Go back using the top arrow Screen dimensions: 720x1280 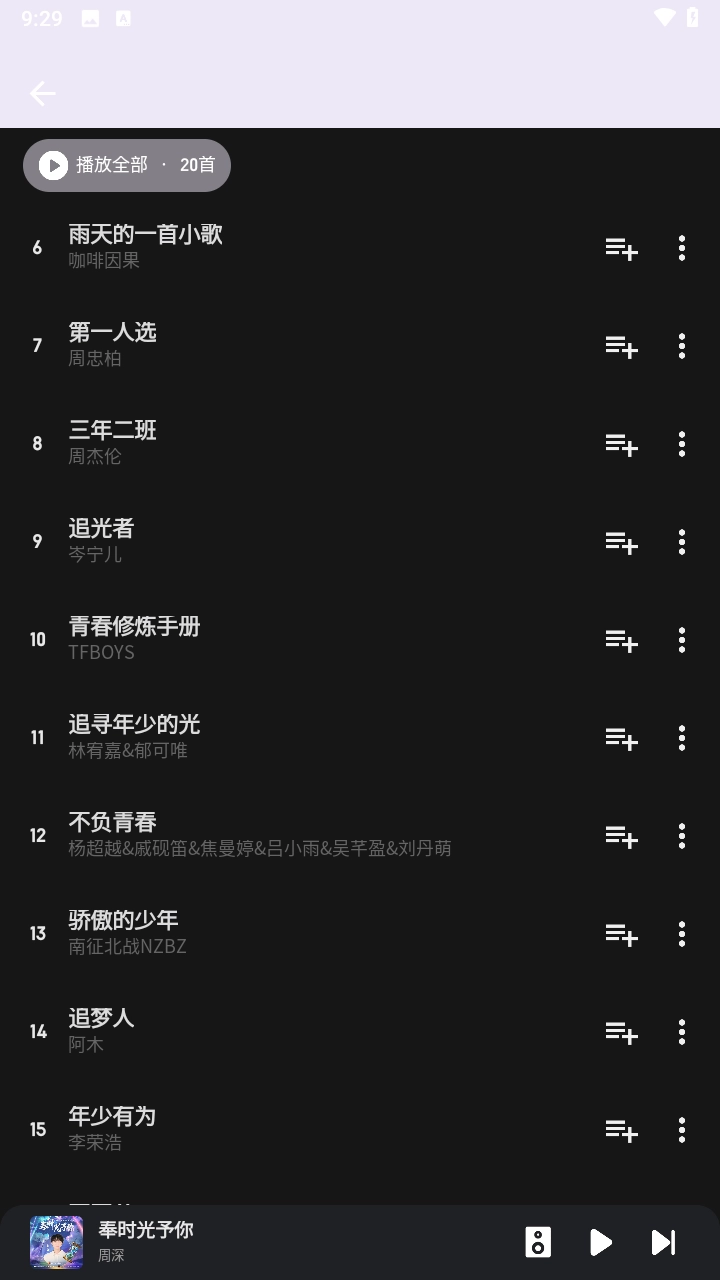tap(43, 94)
